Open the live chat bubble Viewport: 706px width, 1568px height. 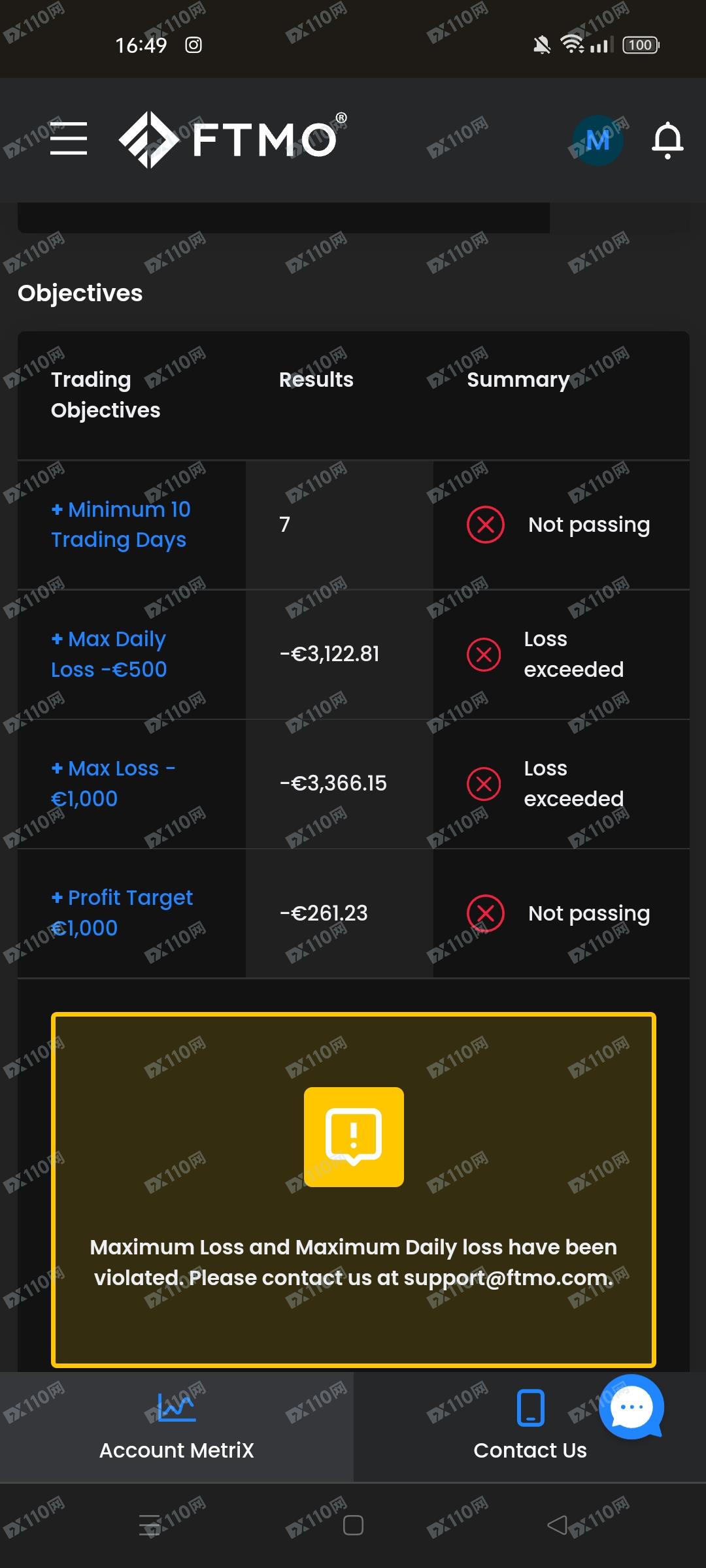[631, 1407]
